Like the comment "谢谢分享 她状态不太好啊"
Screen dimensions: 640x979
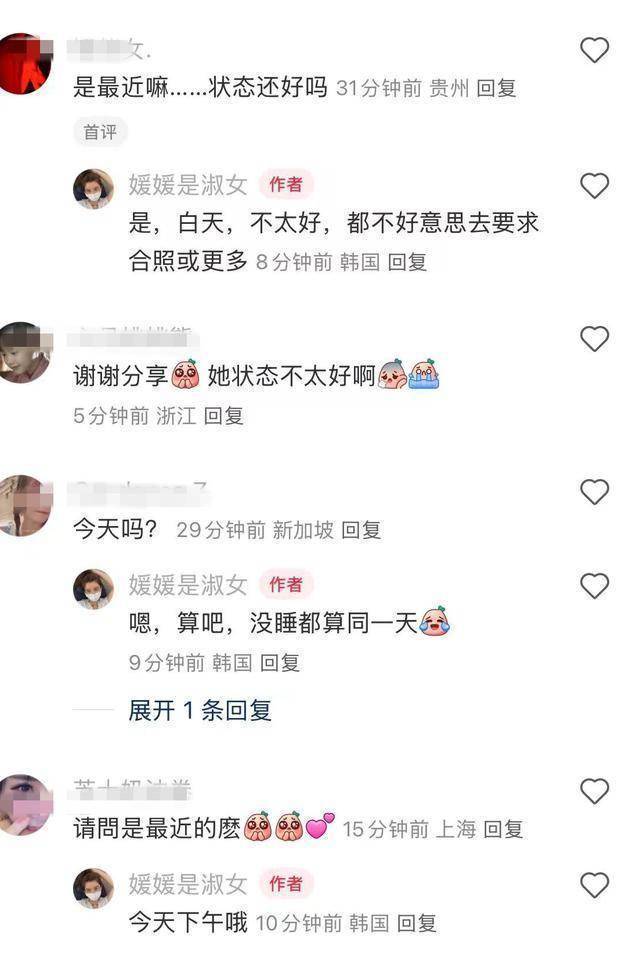(x=594, y=339)
